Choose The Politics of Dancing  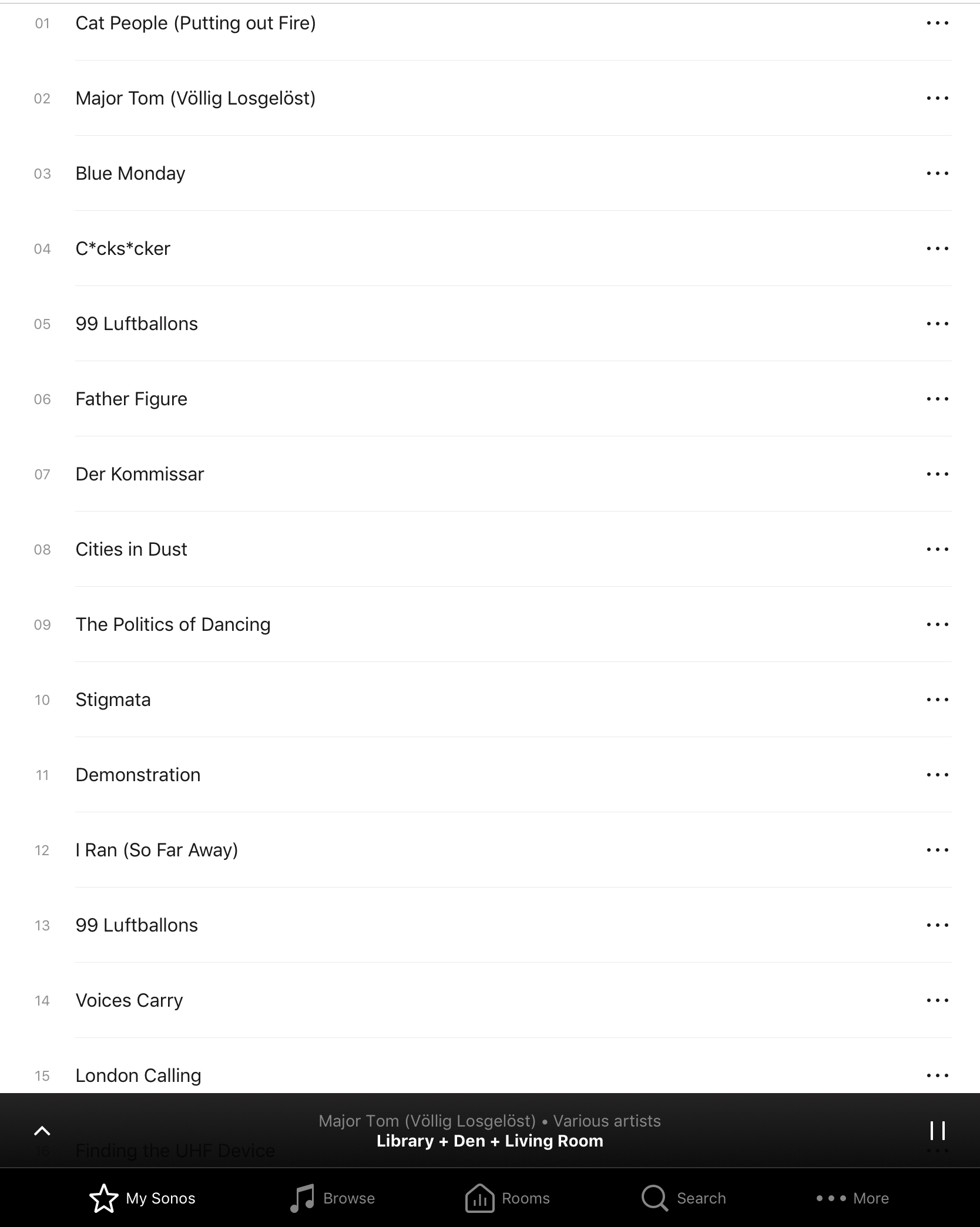pyautogui.click(x=173, y=625)
